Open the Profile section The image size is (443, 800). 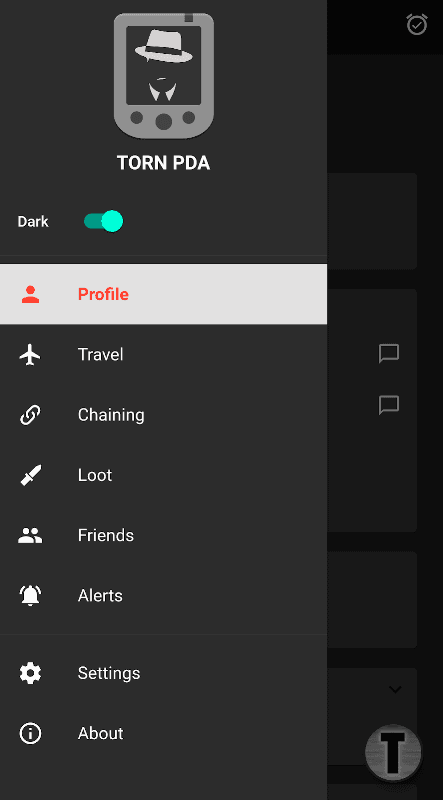tap(163, 294)
